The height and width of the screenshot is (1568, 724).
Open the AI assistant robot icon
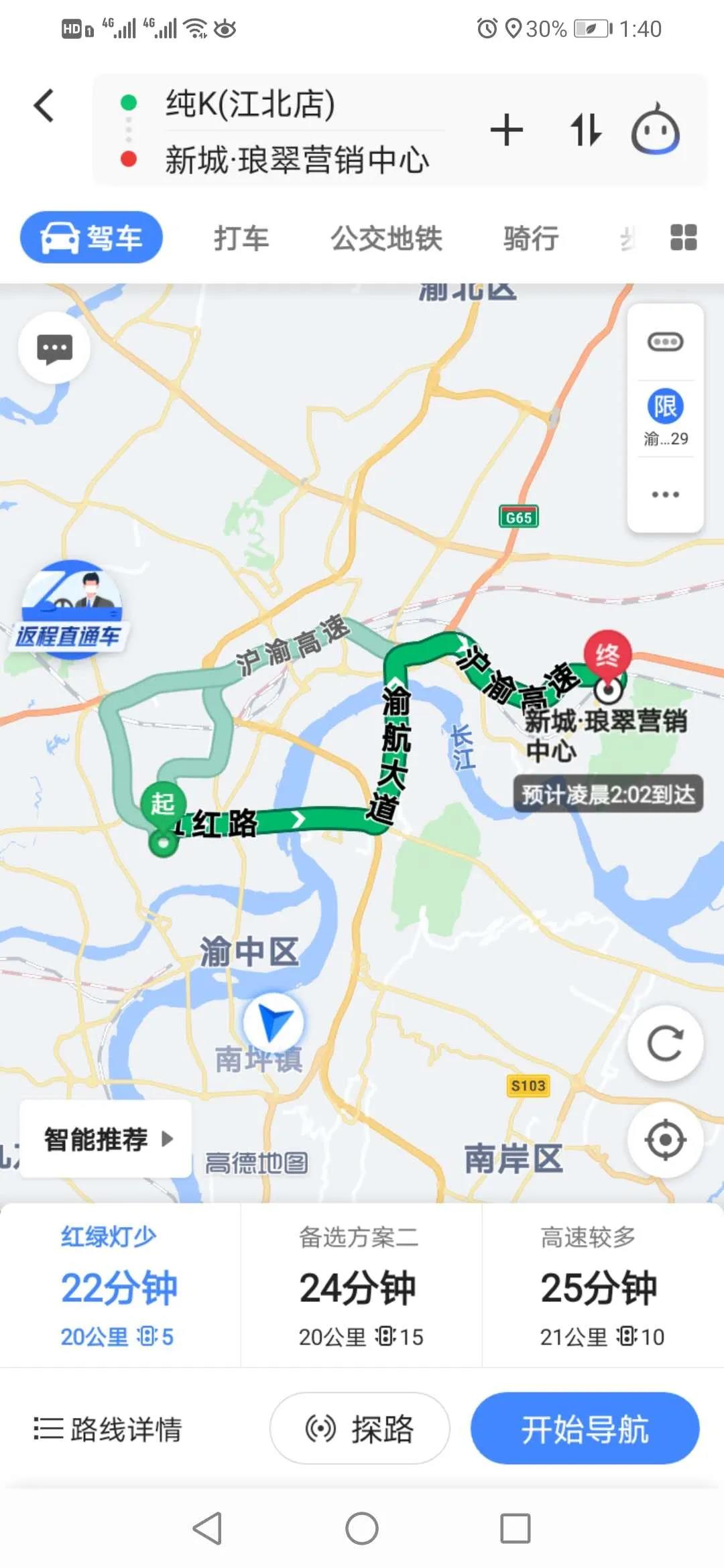point(655,130)
